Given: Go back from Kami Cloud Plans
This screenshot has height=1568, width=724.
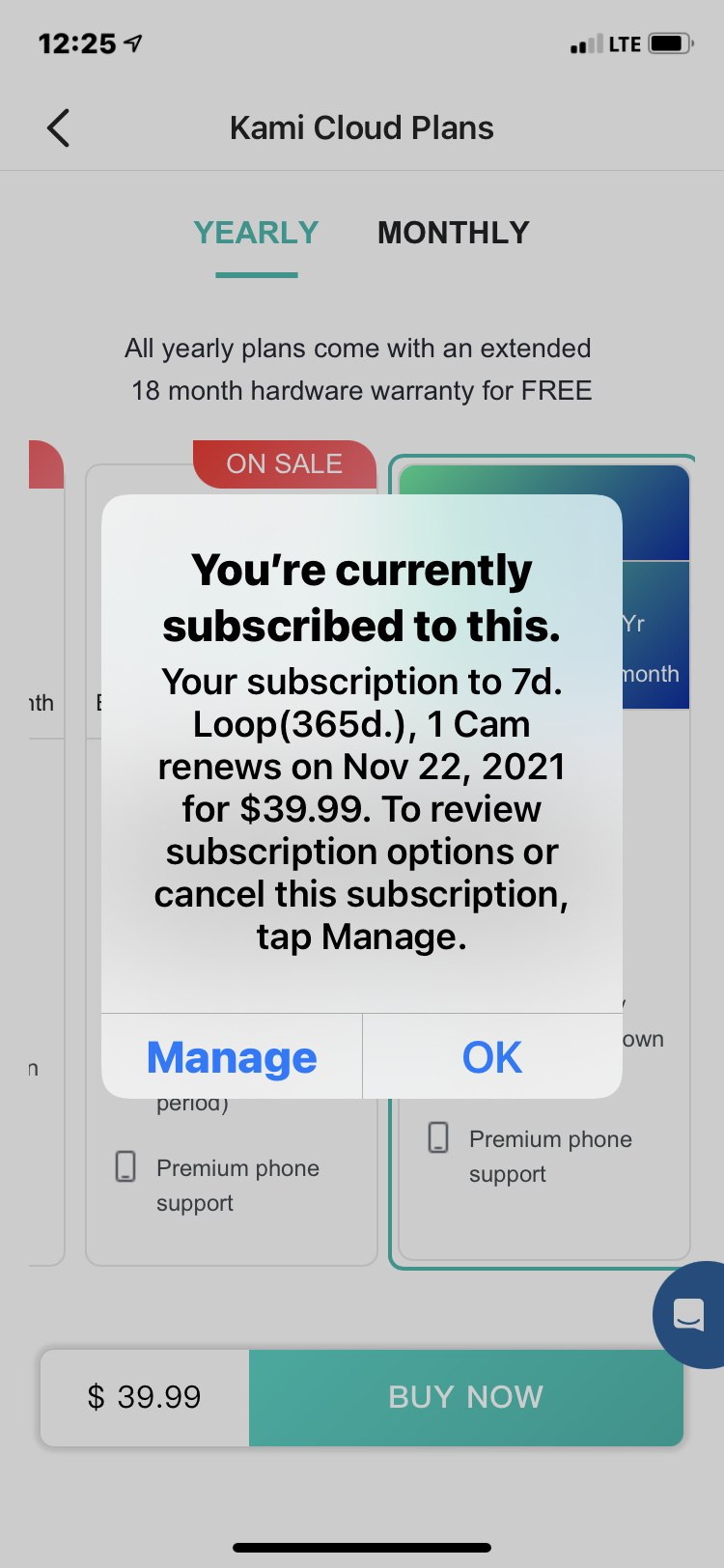Looking at the screenshot, I should click(x=59, y=128).
